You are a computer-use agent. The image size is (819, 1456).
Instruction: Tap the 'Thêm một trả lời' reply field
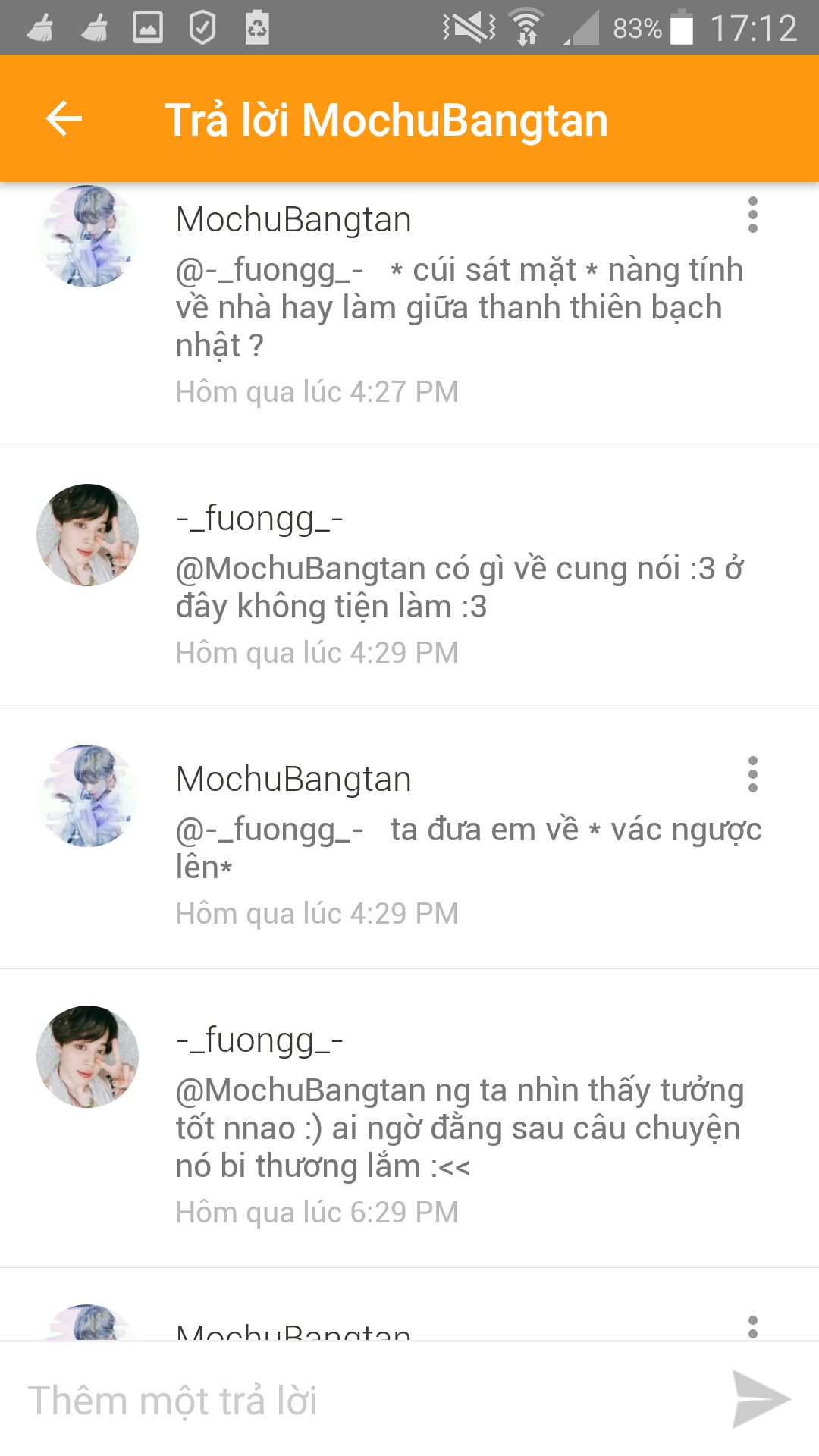tap(364, 1400)
